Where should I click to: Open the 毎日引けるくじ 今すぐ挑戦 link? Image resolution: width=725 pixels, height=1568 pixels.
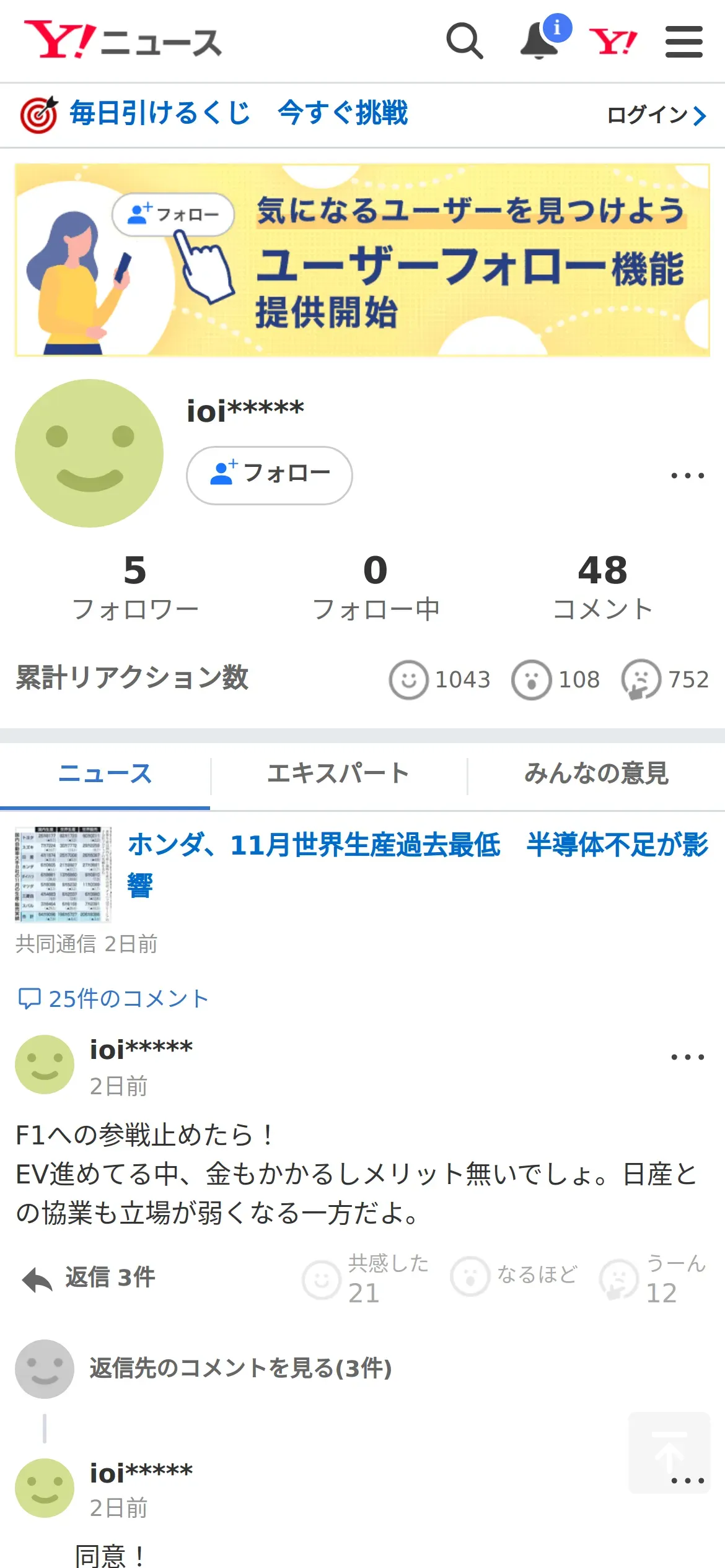click(238, 114)
